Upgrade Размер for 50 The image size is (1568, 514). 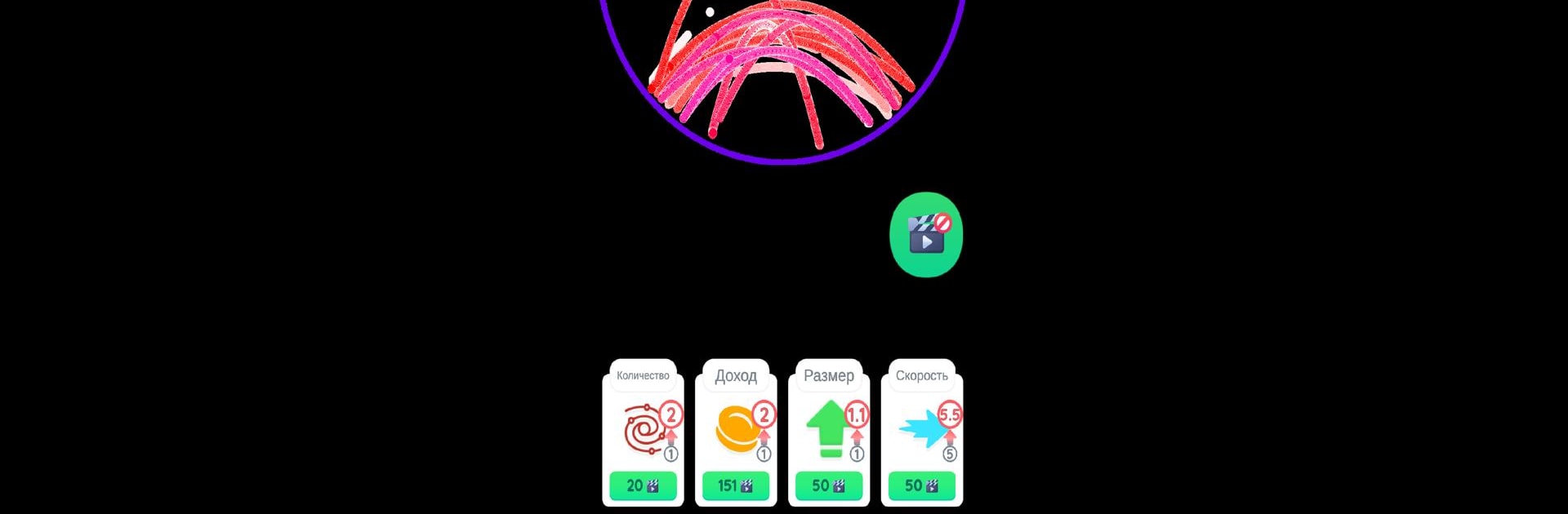[x=828, y=485]
